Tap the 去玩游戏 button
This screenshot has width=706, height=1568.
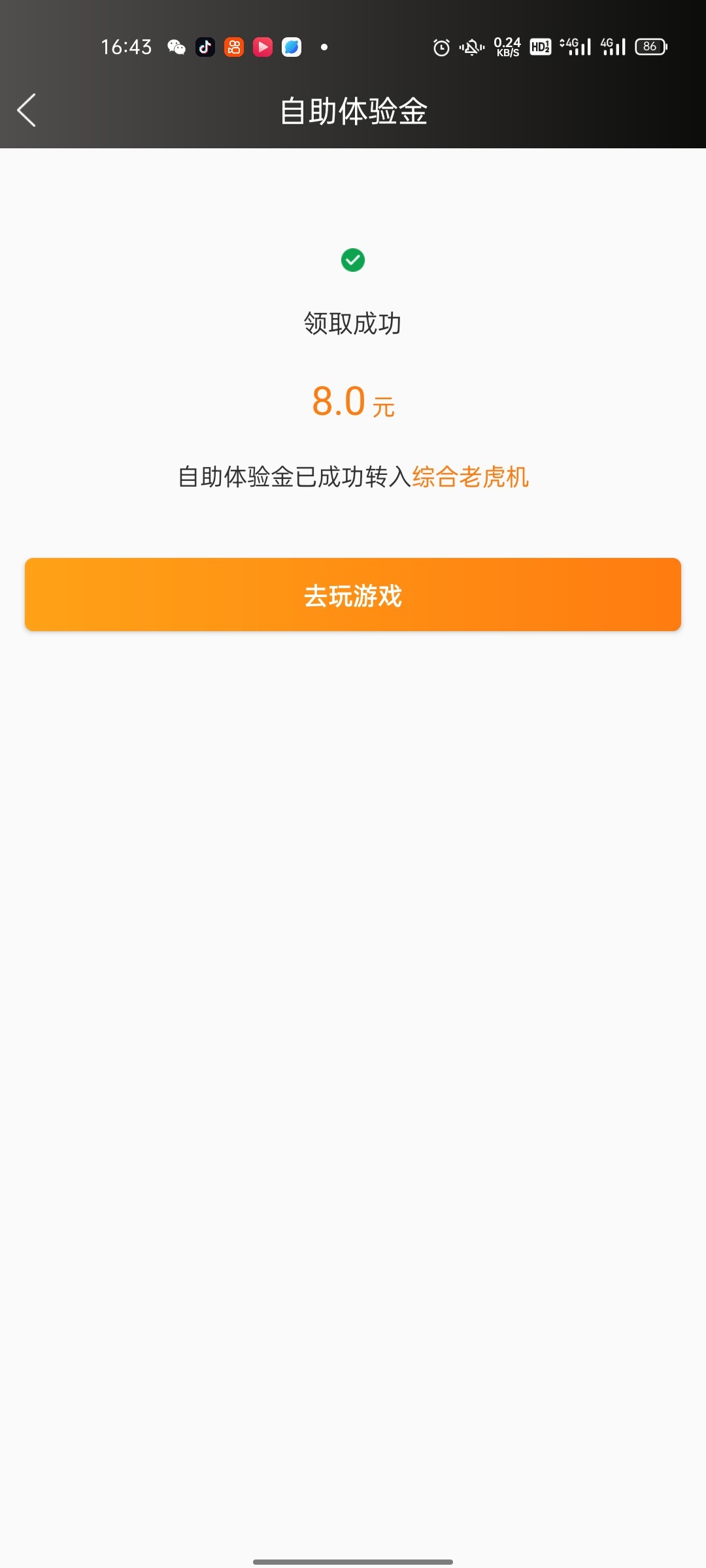[x=353, y=595]
